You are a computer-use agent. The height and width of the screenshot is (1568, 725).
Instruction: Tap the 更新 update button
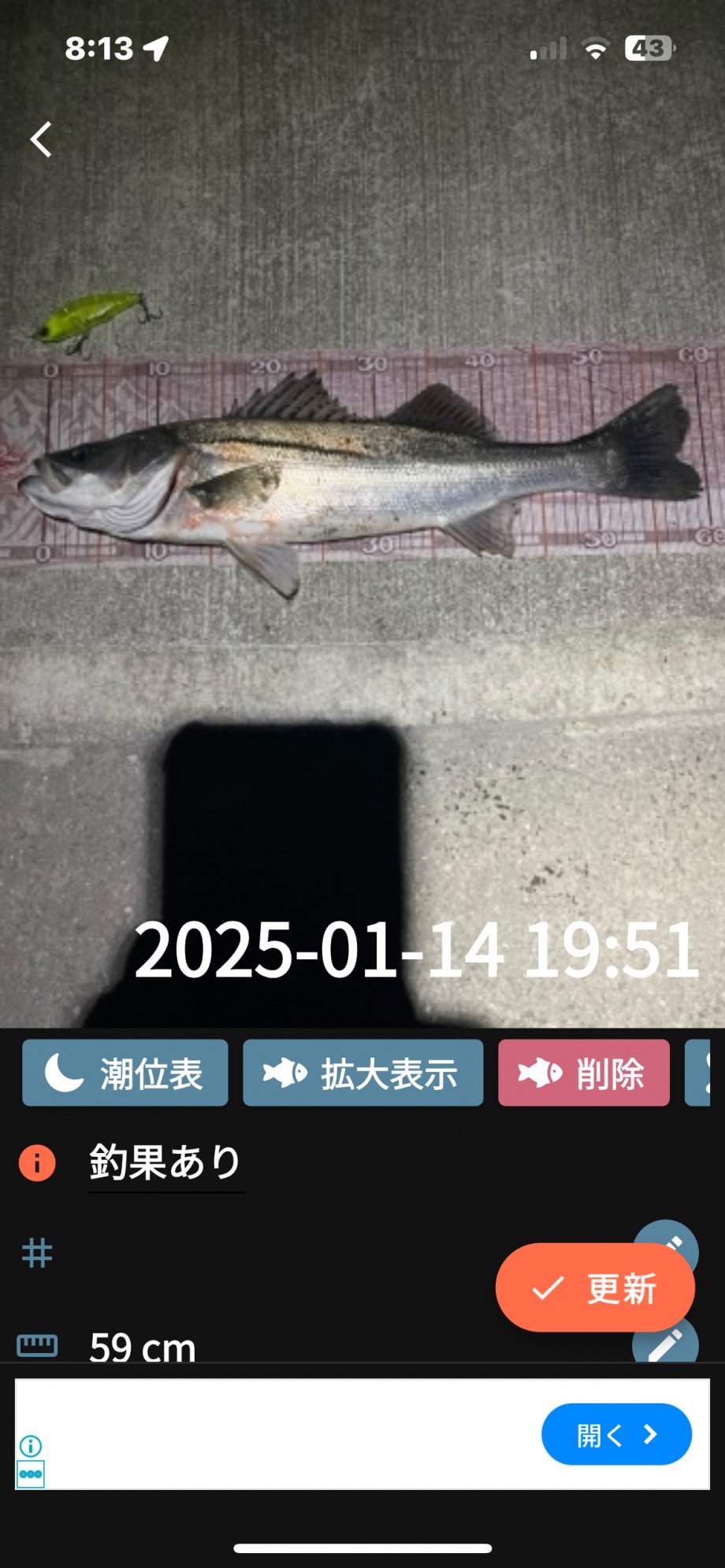tap(595, 1287)
